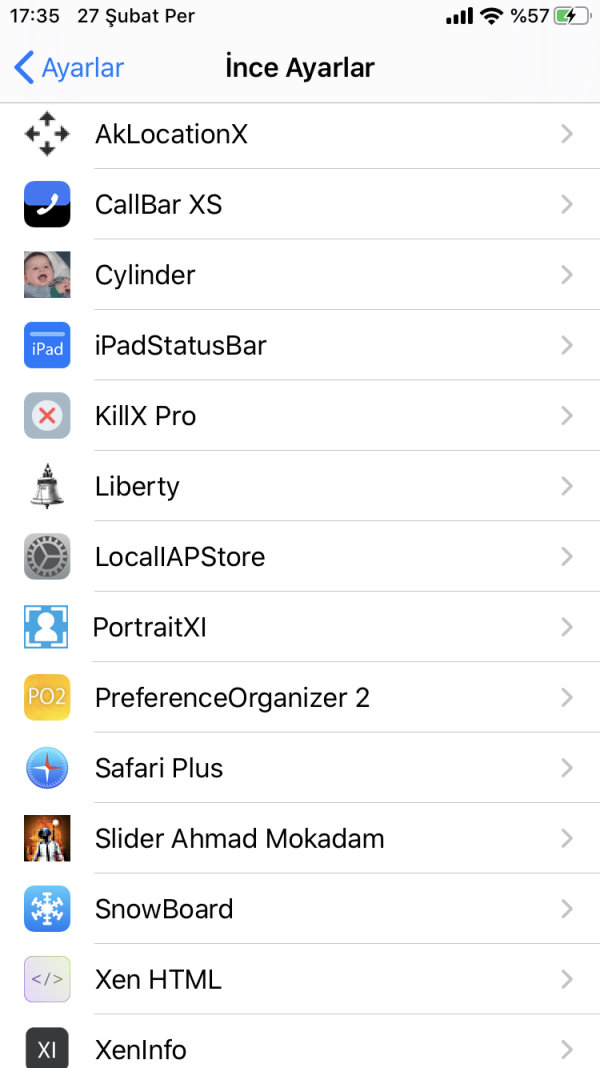Choose LocalIAPStore from the list

click(300, 557)
